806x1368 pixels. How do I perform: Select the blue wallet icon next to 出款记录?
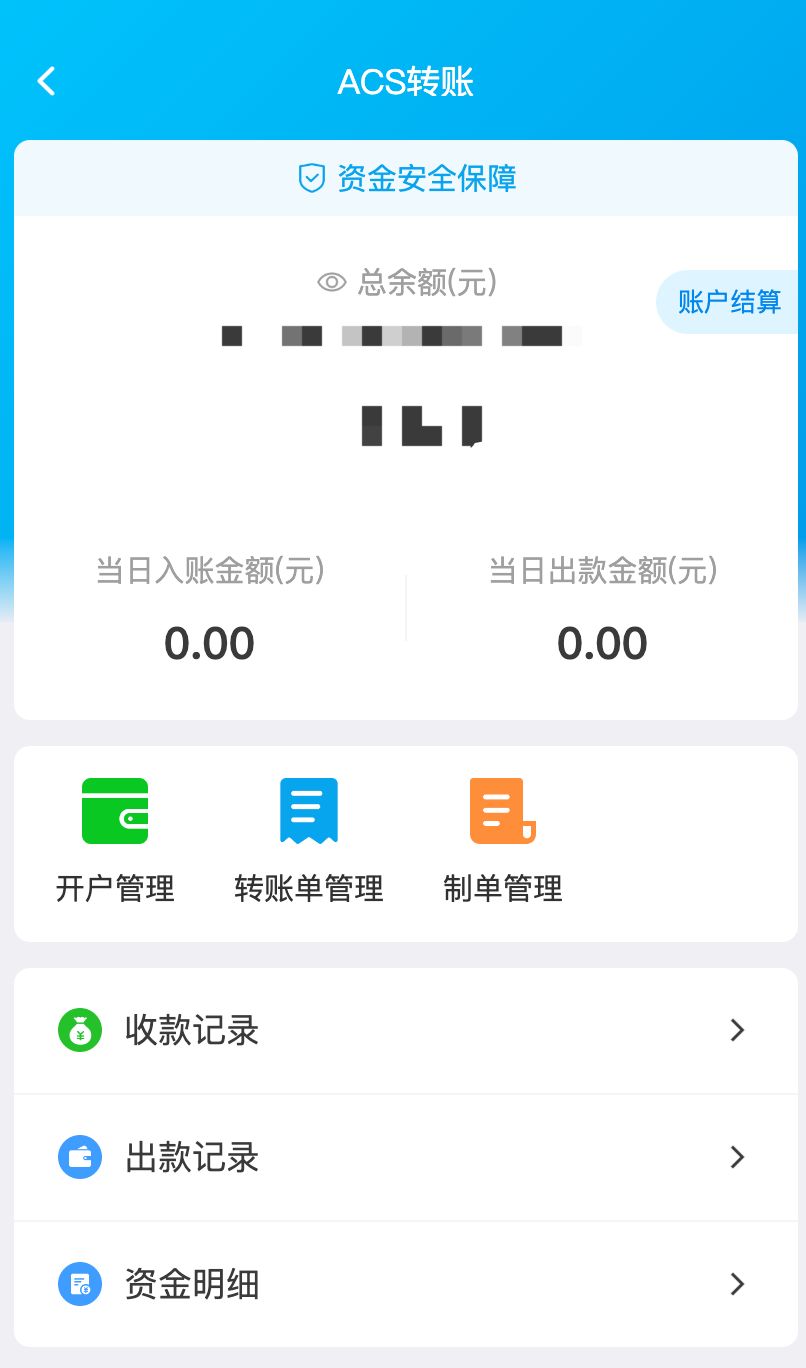click(80, 1158)
